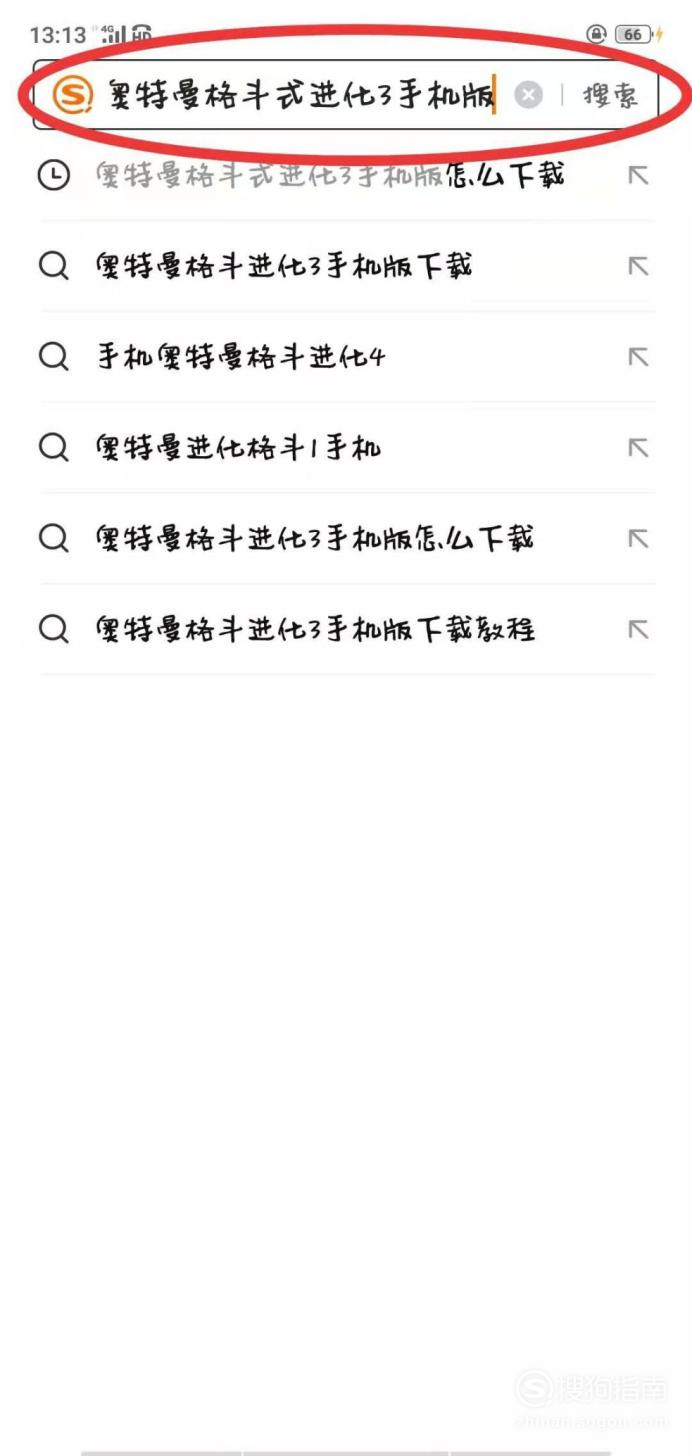Fill search box using arrow beside 手机奥特曼格斗进化4

coord(638,357)
